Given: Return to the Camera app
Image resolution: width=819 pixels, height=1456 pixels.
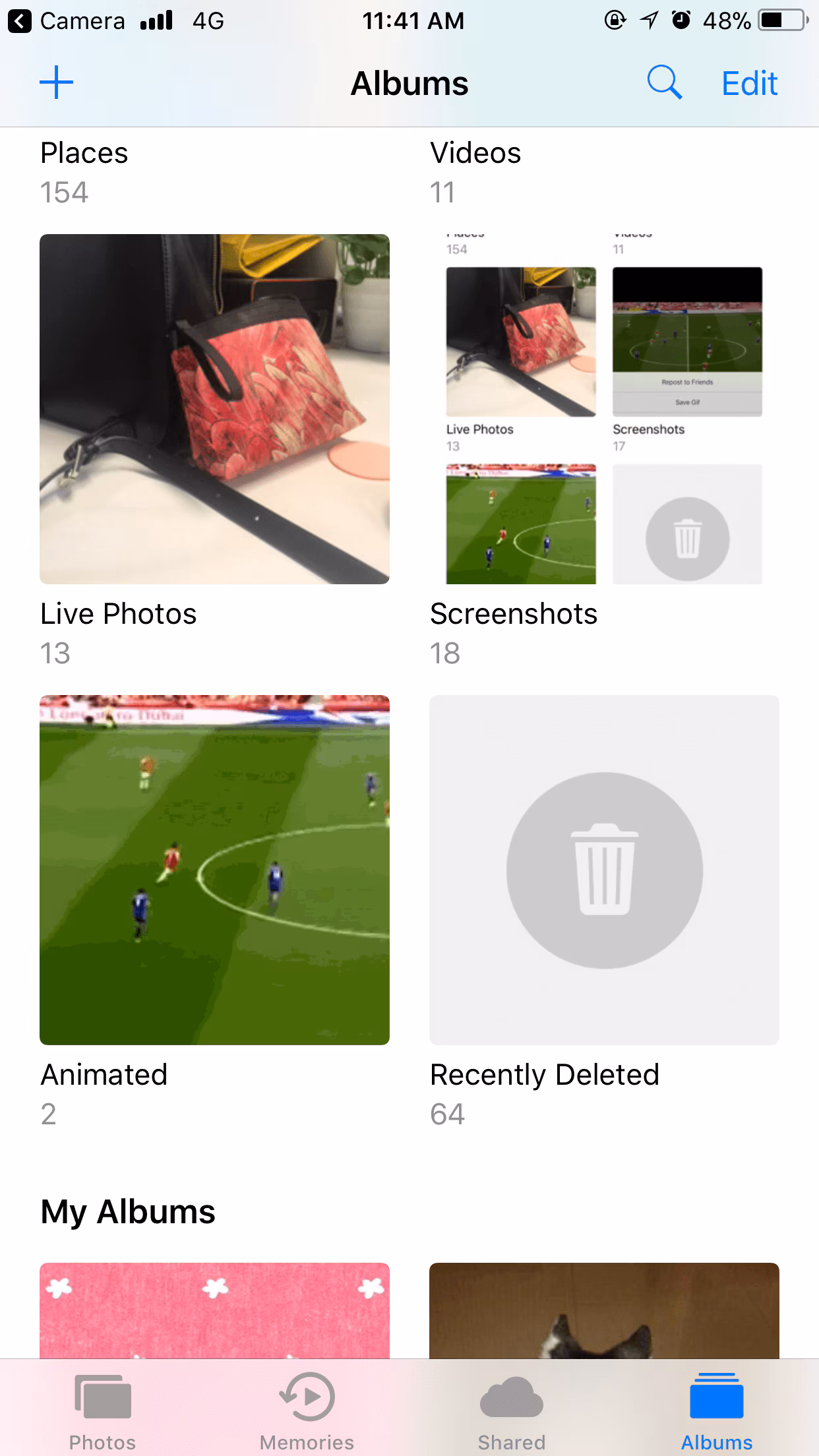Looking at the screenshot, I should (66, 21).
